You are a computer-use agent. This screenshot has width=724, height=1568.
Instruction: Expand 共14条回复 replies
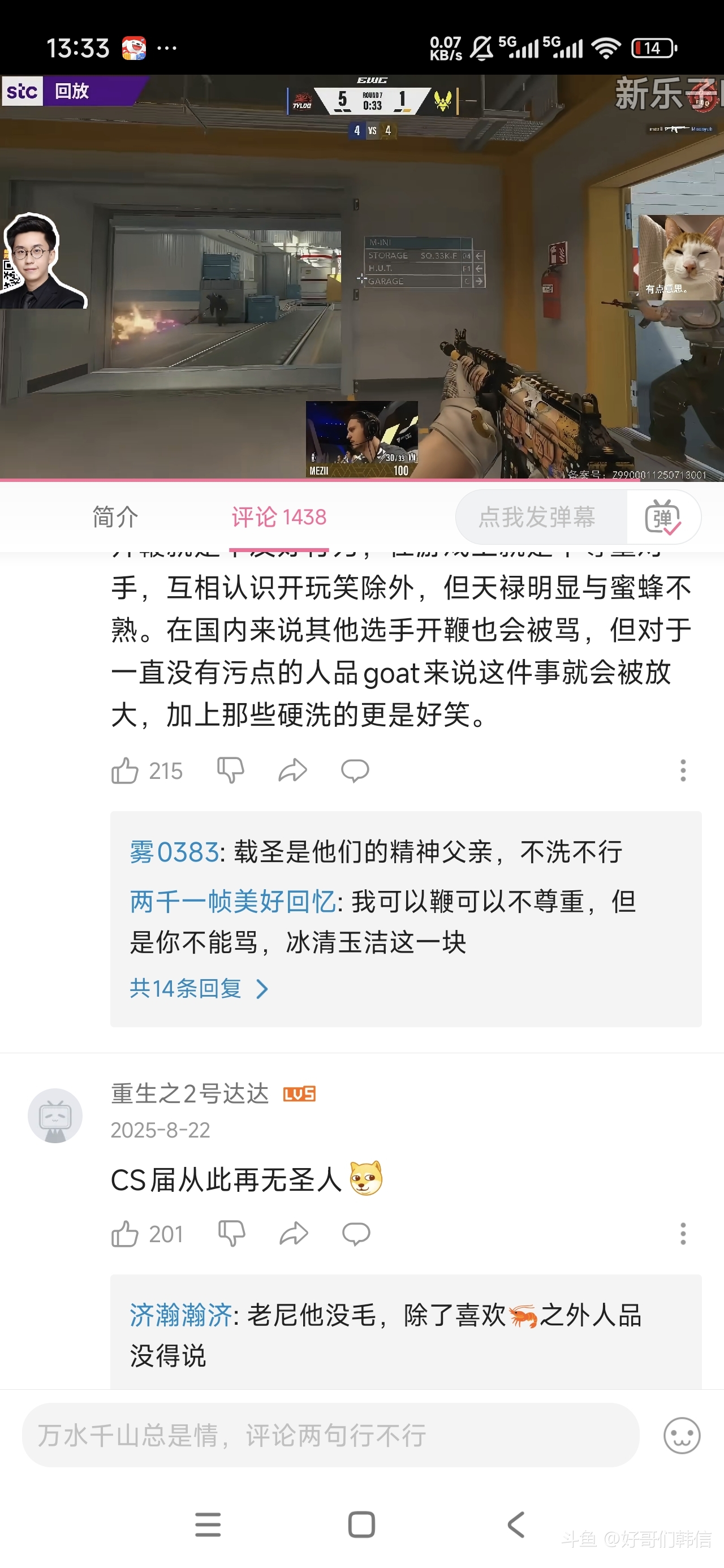[199, 989]
